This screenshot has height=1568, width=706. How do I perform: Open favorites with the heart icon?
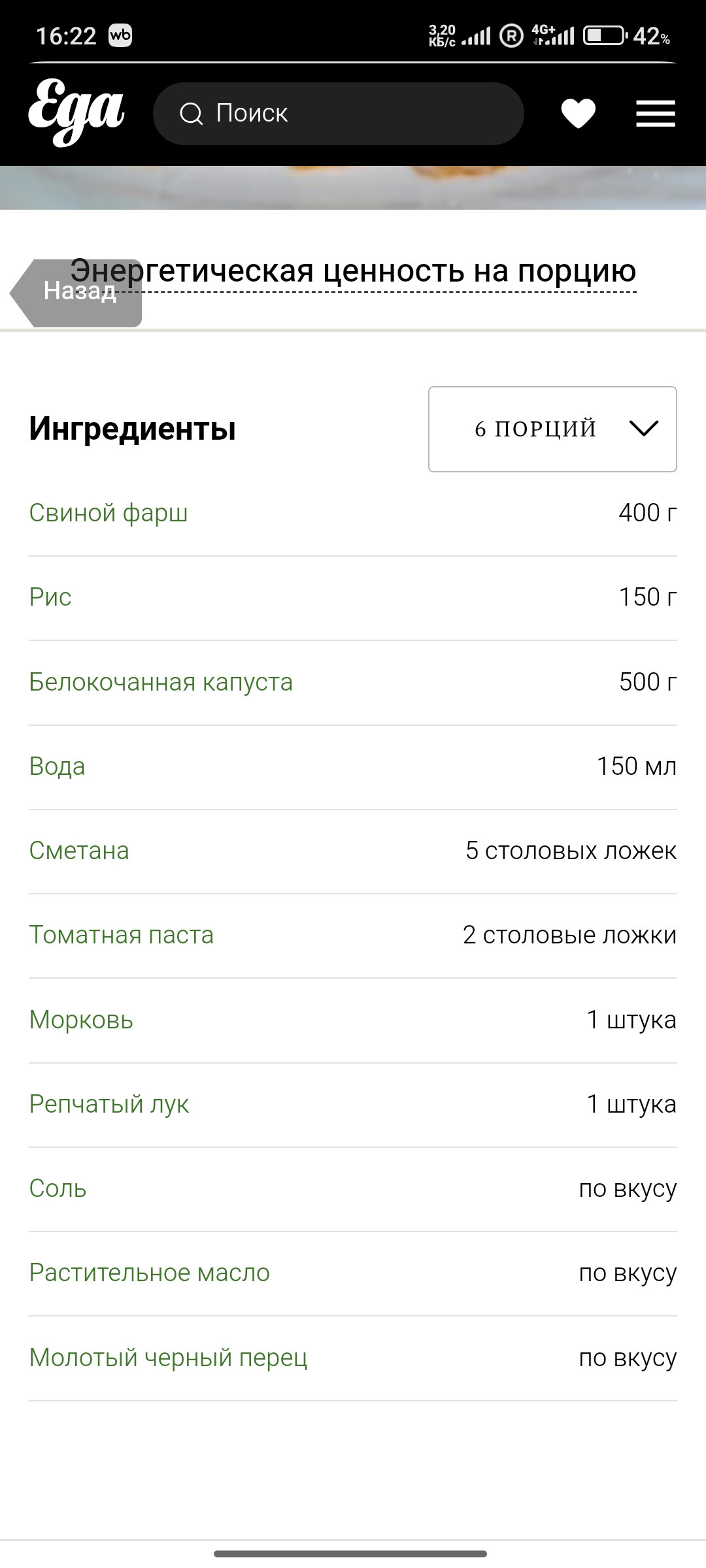pos(579,114)
